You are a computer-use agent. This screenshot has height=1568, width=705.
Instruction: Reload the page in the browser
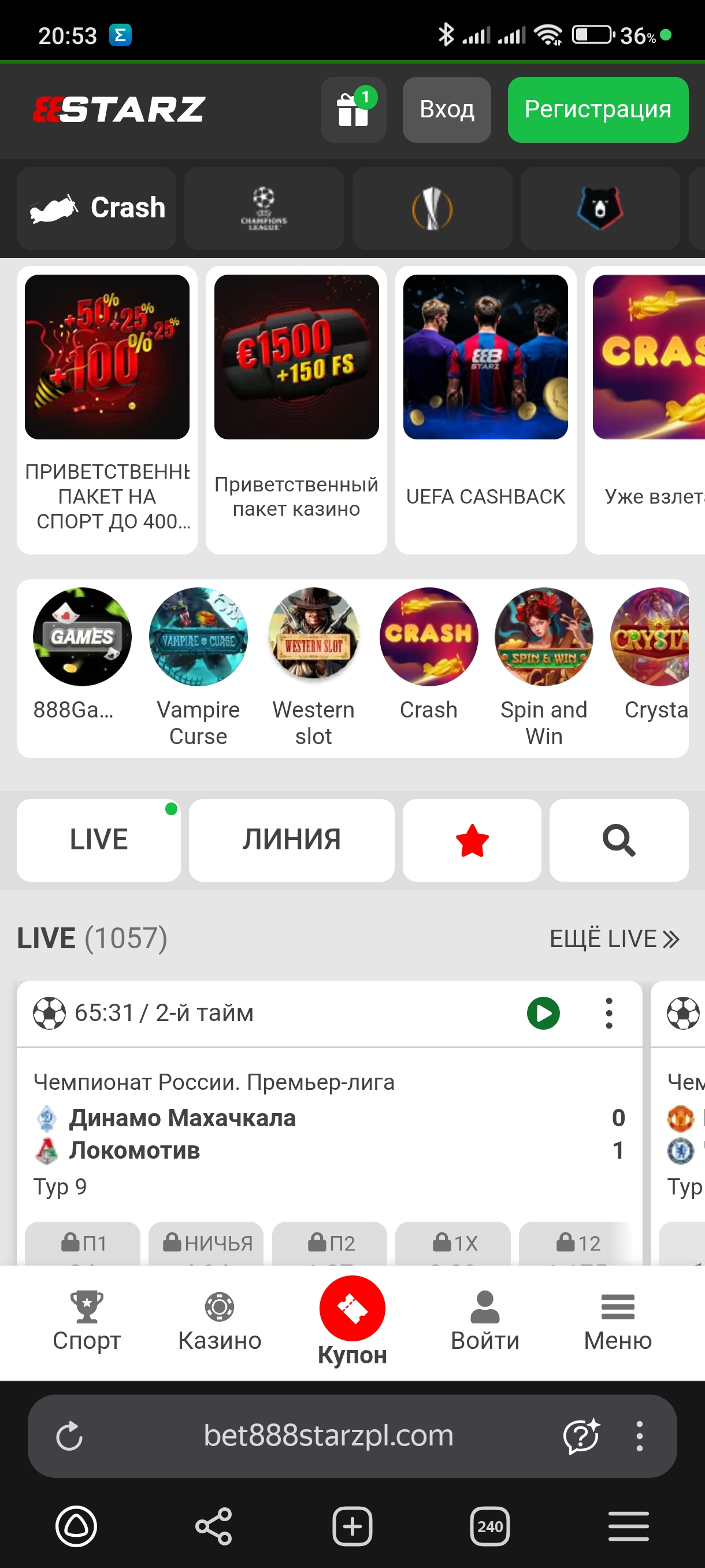69,1436
